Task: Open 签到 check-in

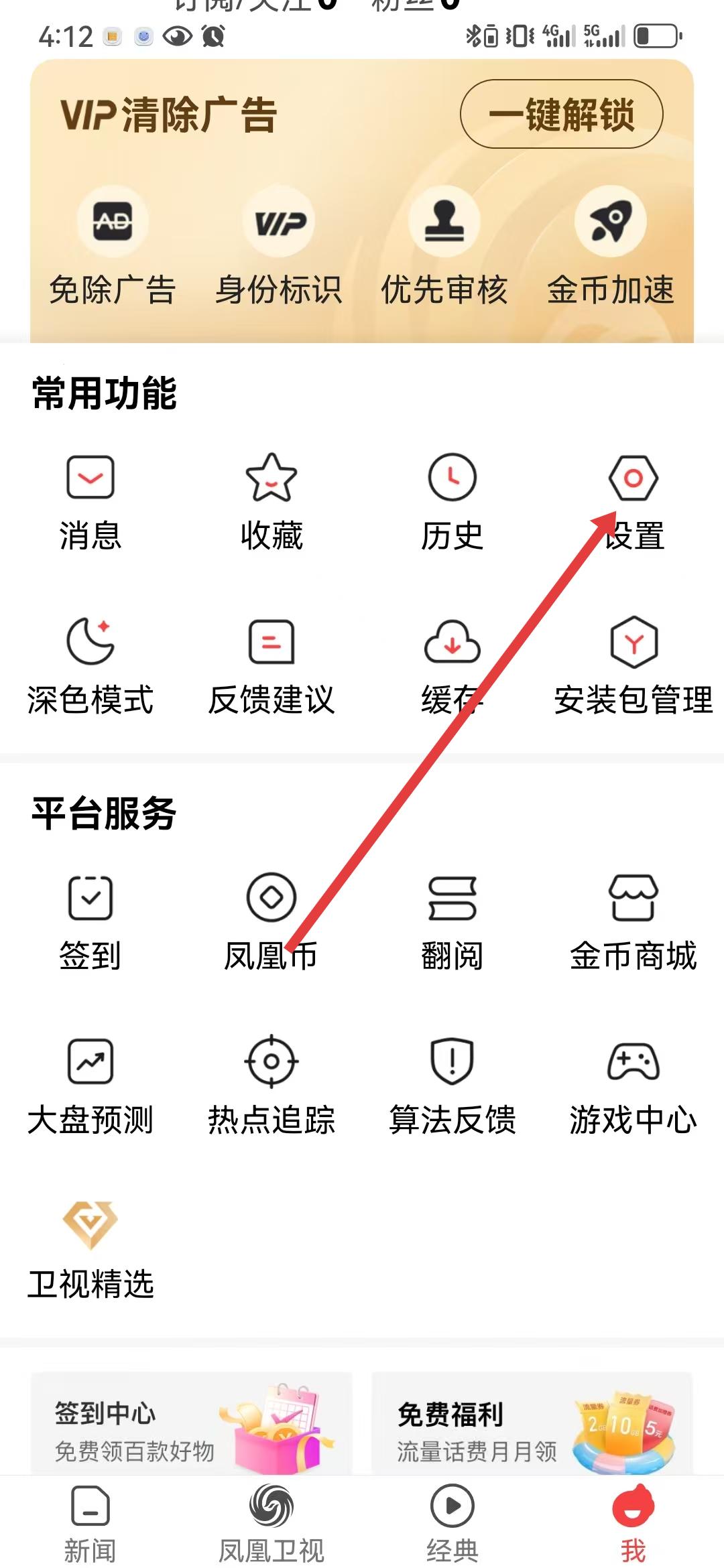Action: pyautogui.click(x=90, y=919)
